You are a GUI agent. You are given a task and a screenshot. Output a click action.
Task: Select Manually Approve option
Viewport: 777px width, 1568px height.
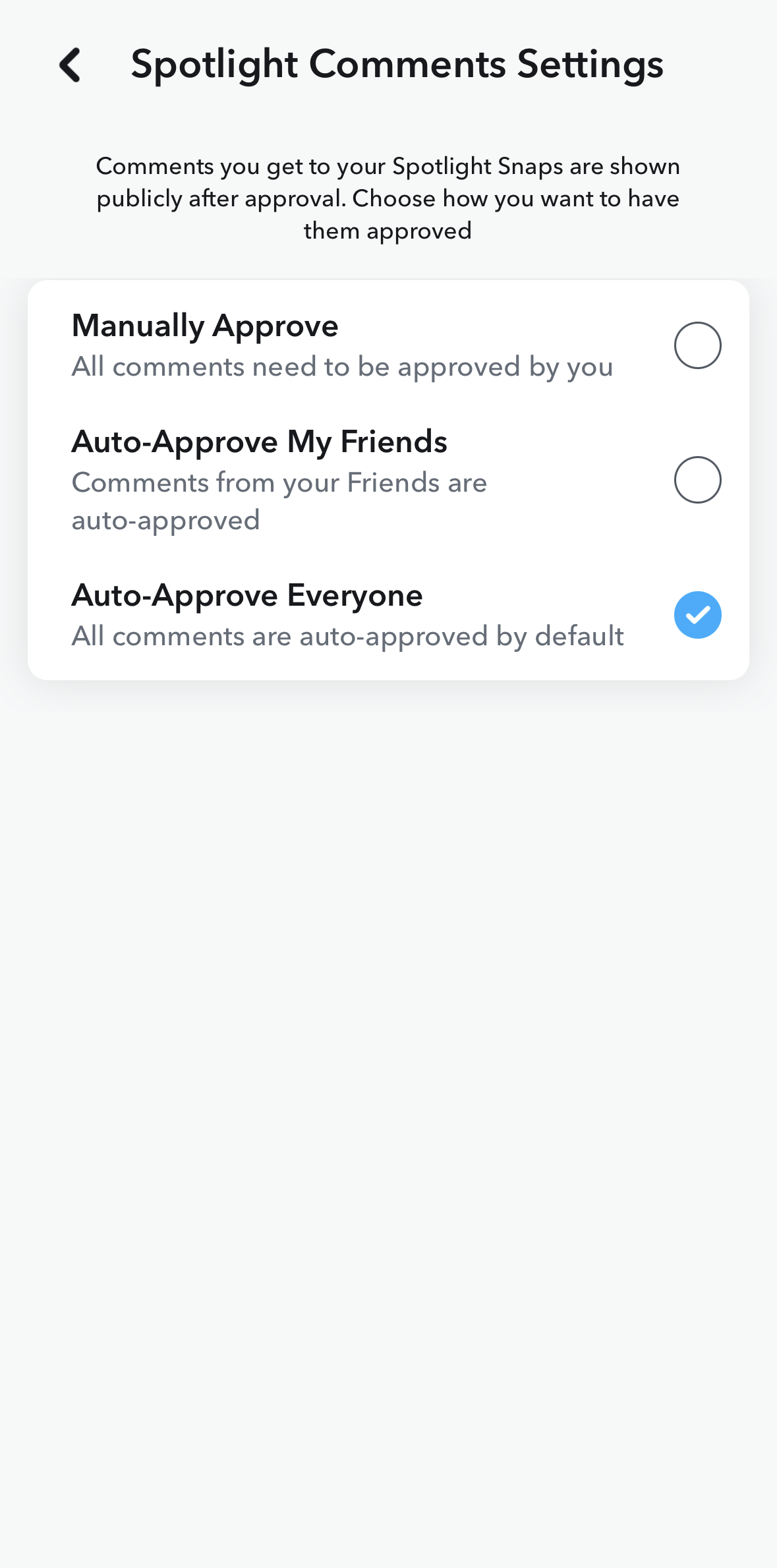(x=697, y=345)
